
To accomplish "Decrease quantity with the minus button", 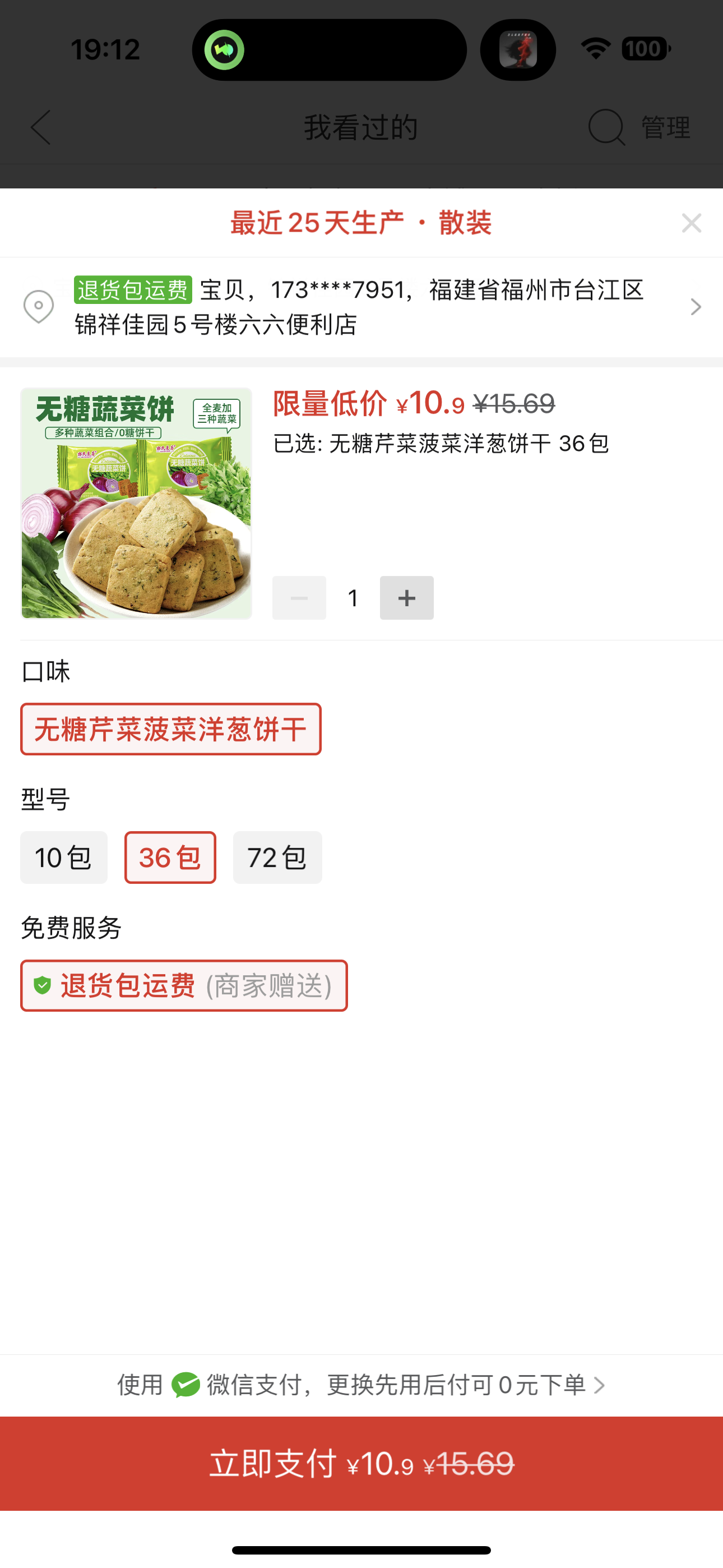I will click(299, 598).
